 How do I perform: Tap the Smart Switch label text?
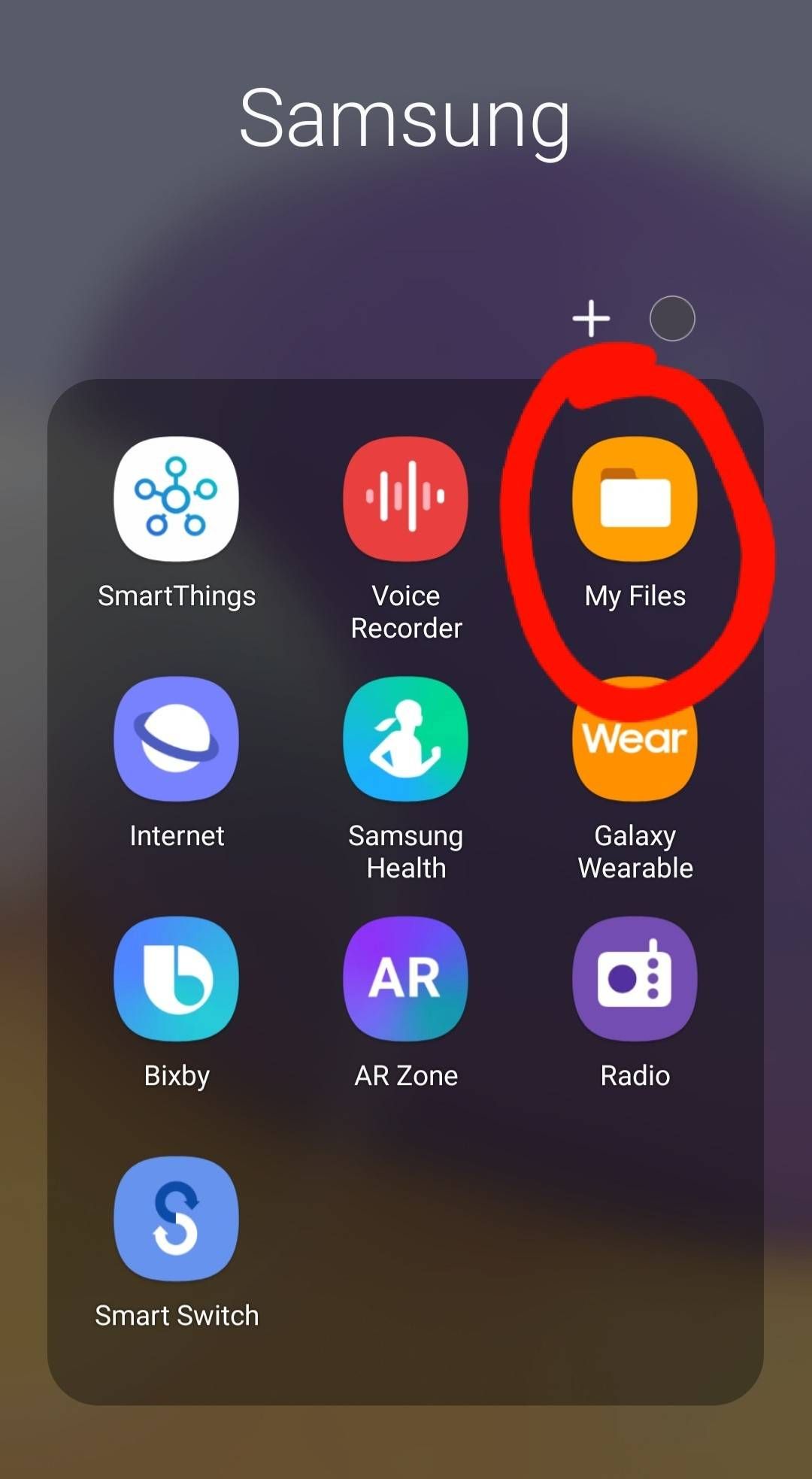click(x=177, y=1315)
